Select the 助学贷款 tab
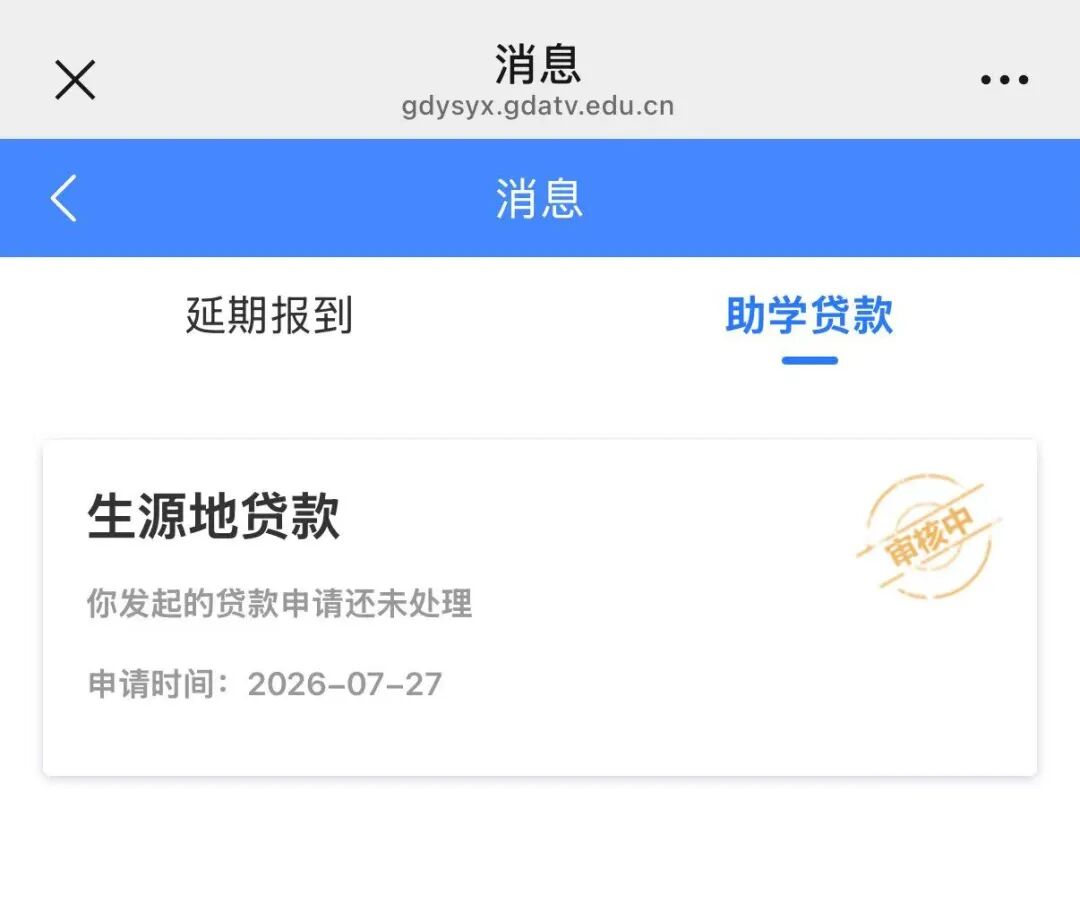1080x912 pixels. [809, 315]
